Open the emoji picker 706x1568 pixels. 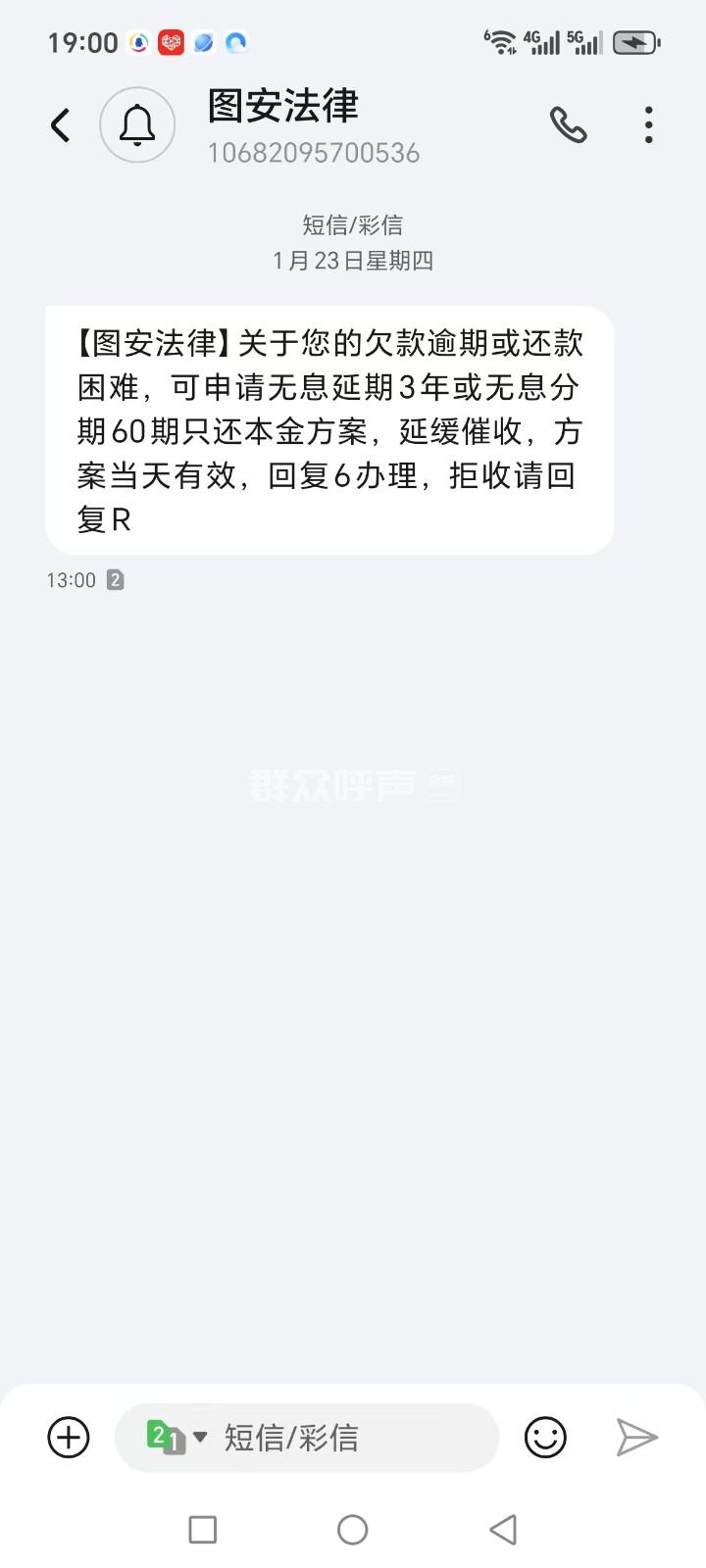click(545, 1438)
